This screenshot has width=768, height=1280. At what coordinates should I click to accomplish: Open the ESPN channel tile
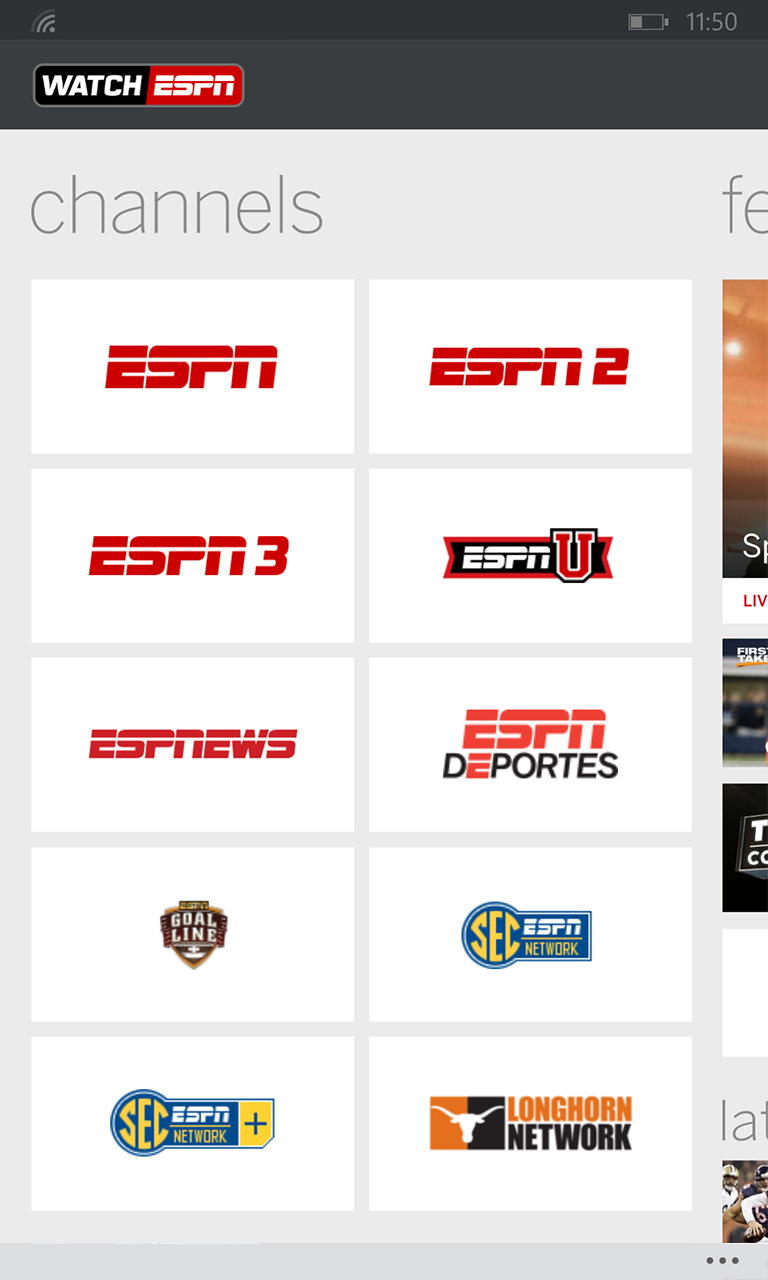point(192,366)
